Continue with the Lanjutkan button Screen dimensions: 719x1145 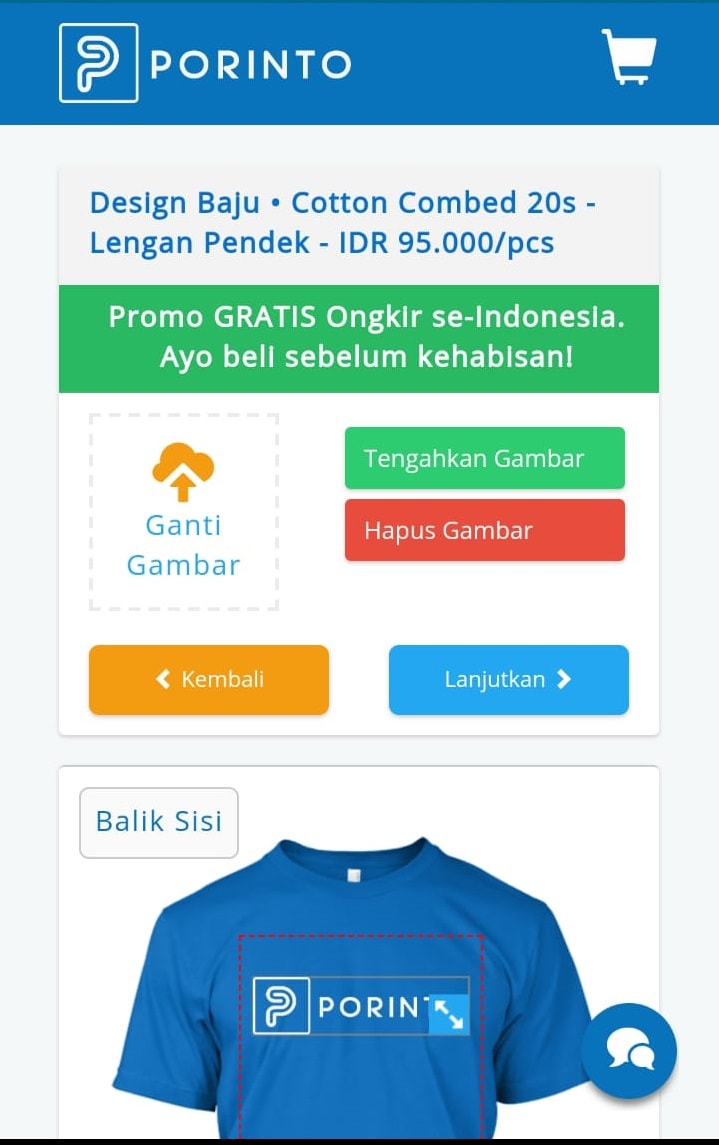508,680
